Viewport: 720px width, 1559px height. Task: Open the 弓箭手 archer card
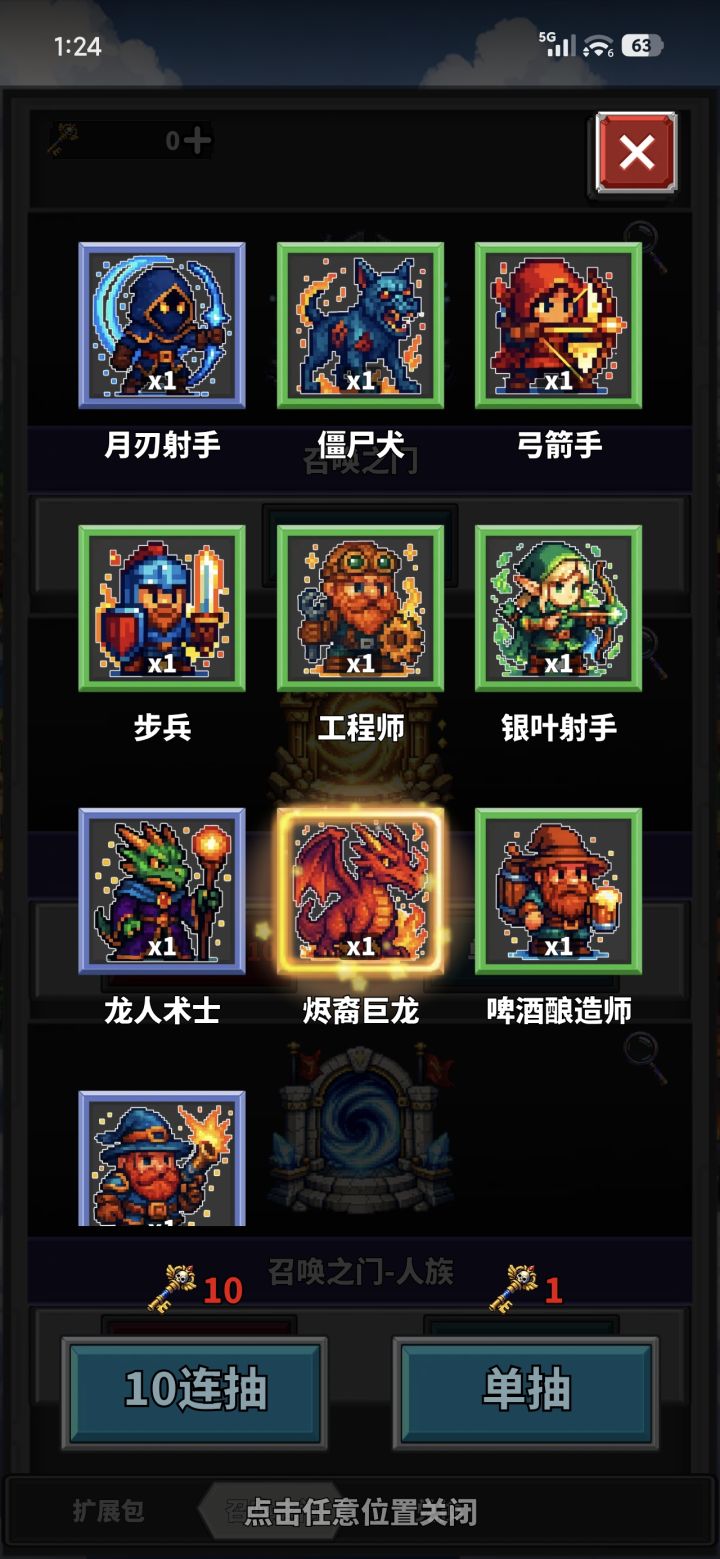[x=558, y=325]
